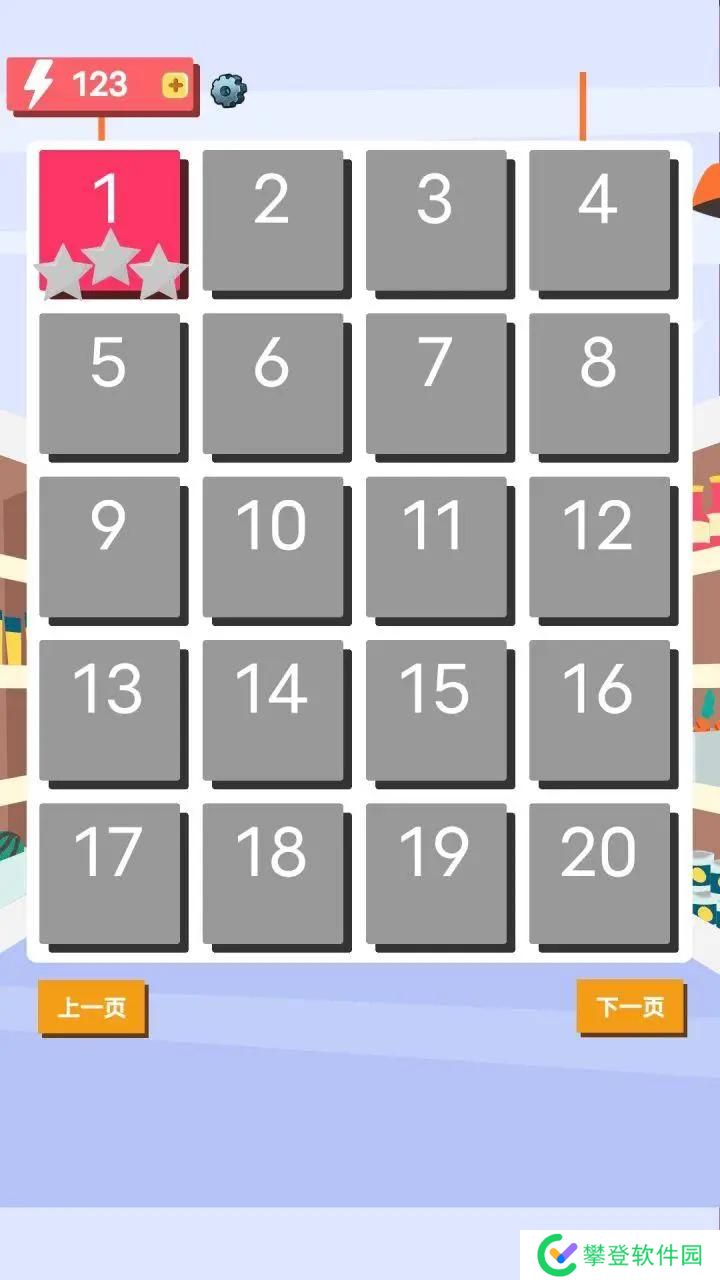Open level 19
This screenshot has width=720, height=1280.
coord(435,873)
